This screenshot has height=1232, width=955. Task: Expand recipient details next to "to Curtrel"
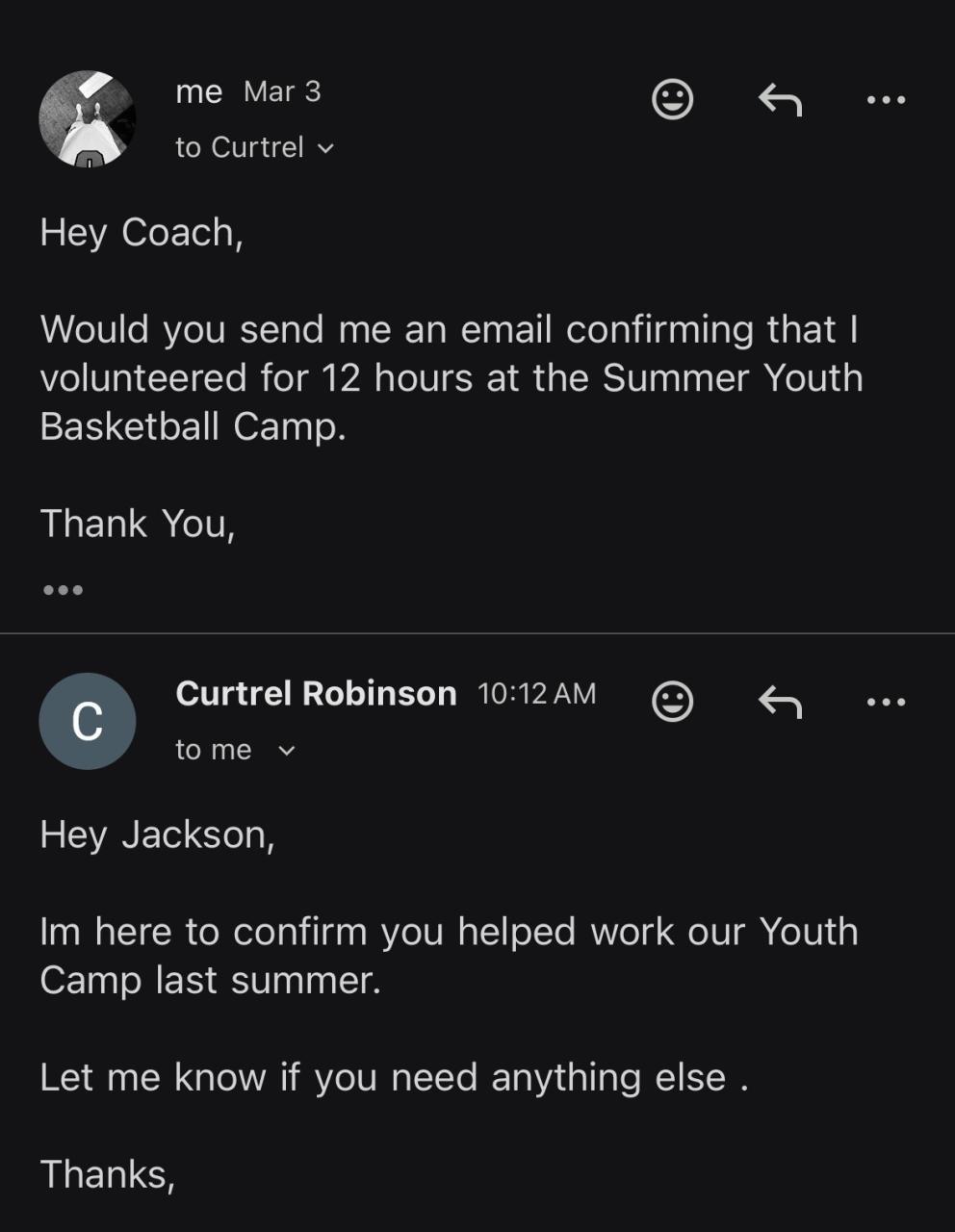click(x=326, y=148)
